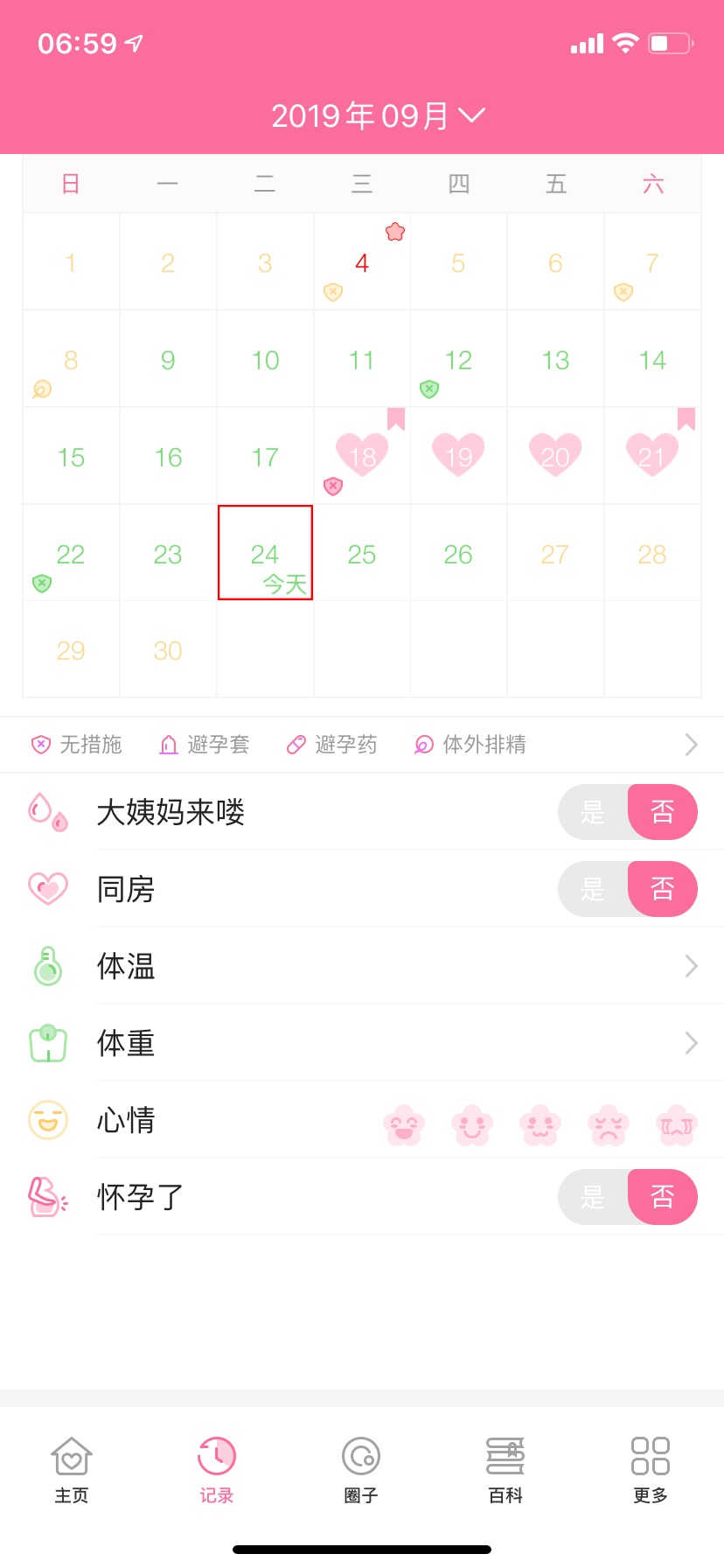Toggle the 怀孕了 pregnancy switch
This screenshot has height=1568, width=724.
click(x=627, y=1197)
